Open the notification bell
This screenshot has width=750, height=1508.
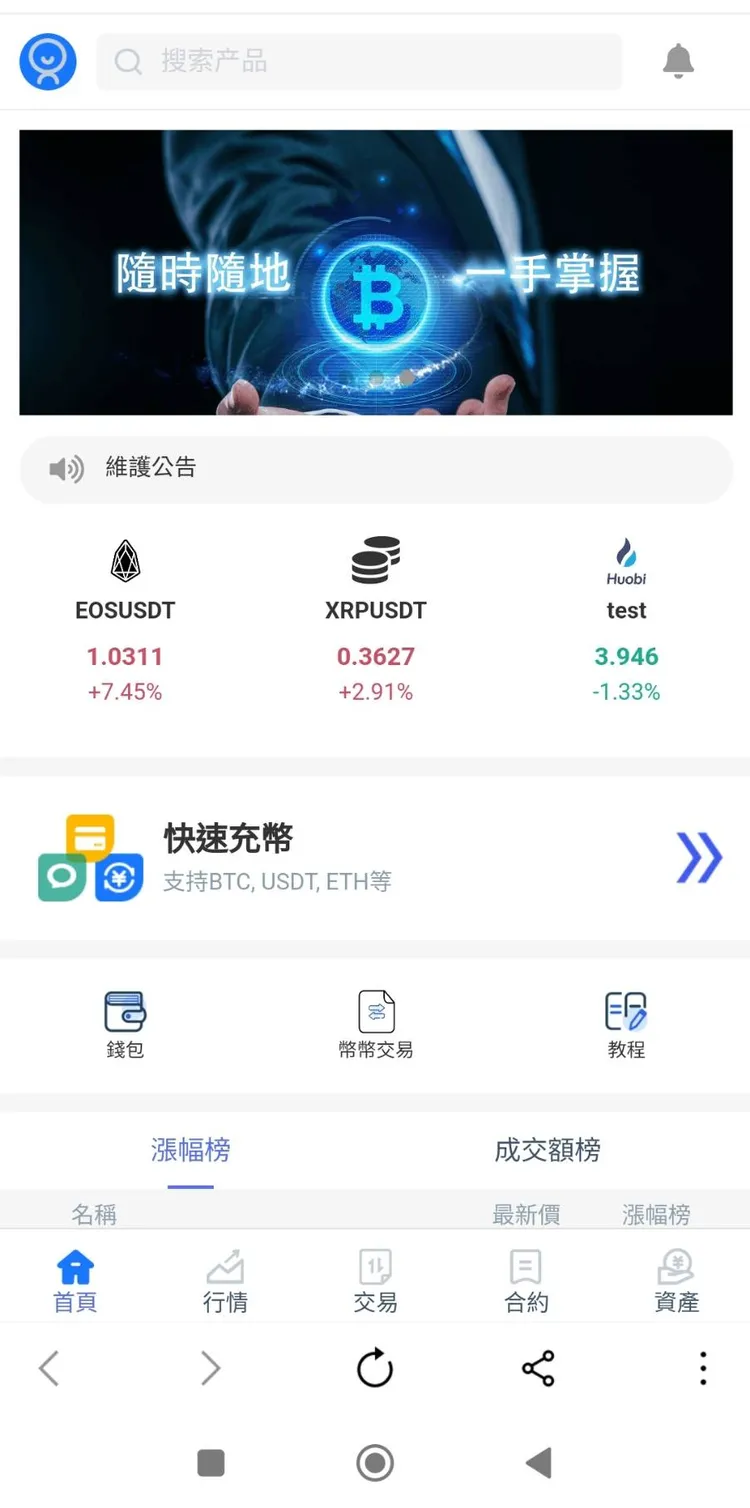point(677,60)
